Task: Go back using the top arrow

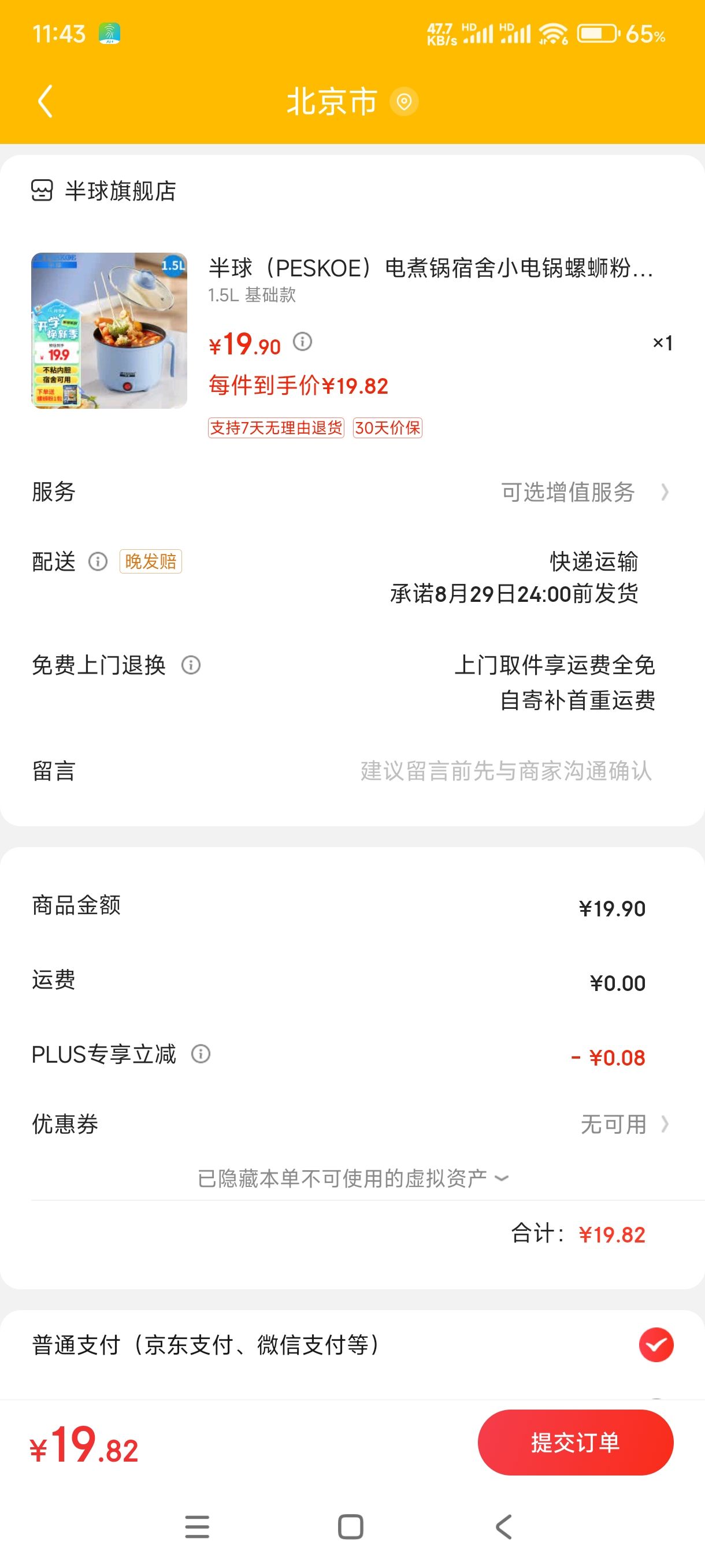Action: click(45, 101)
